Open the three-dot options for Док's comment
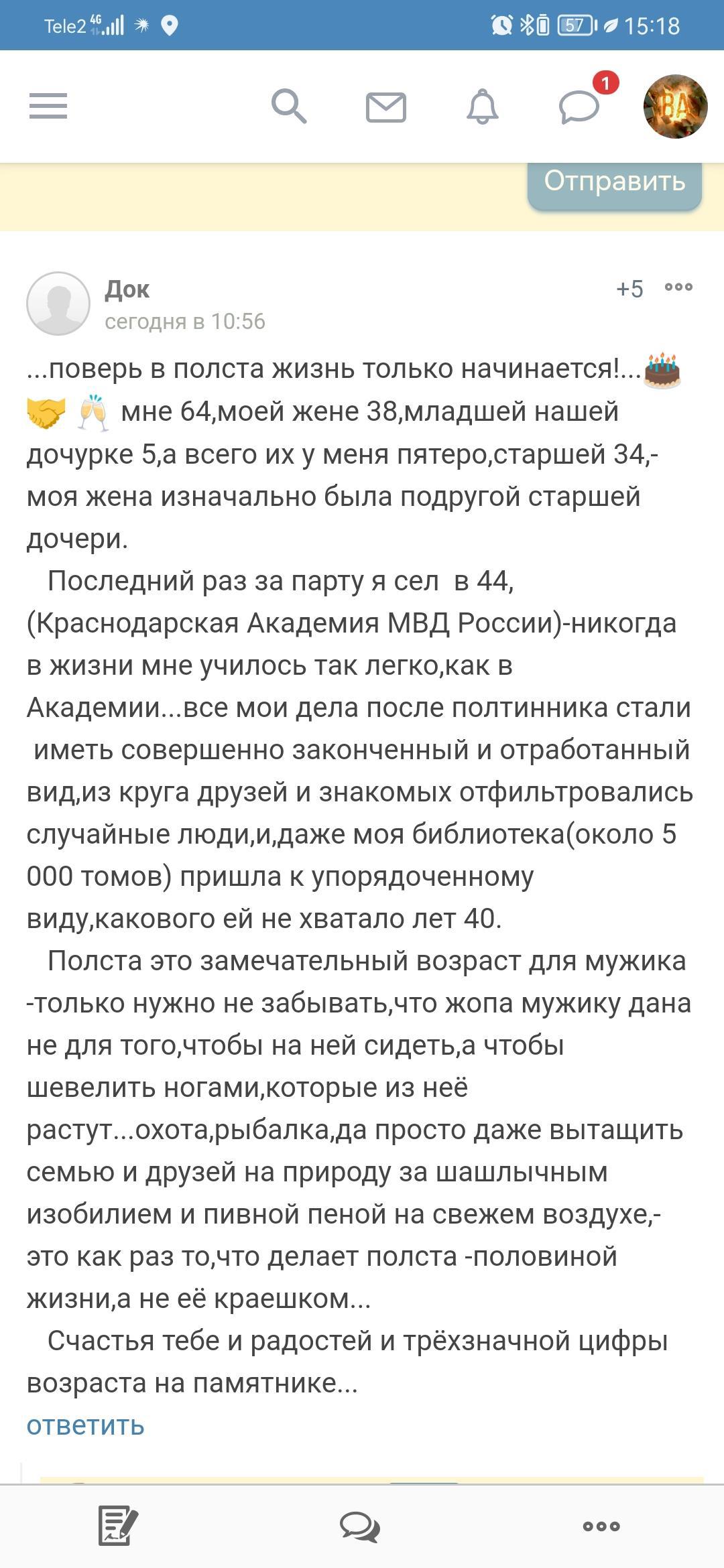The height and width of the screenshot is (1568, 724). click(x=678, y=287)
